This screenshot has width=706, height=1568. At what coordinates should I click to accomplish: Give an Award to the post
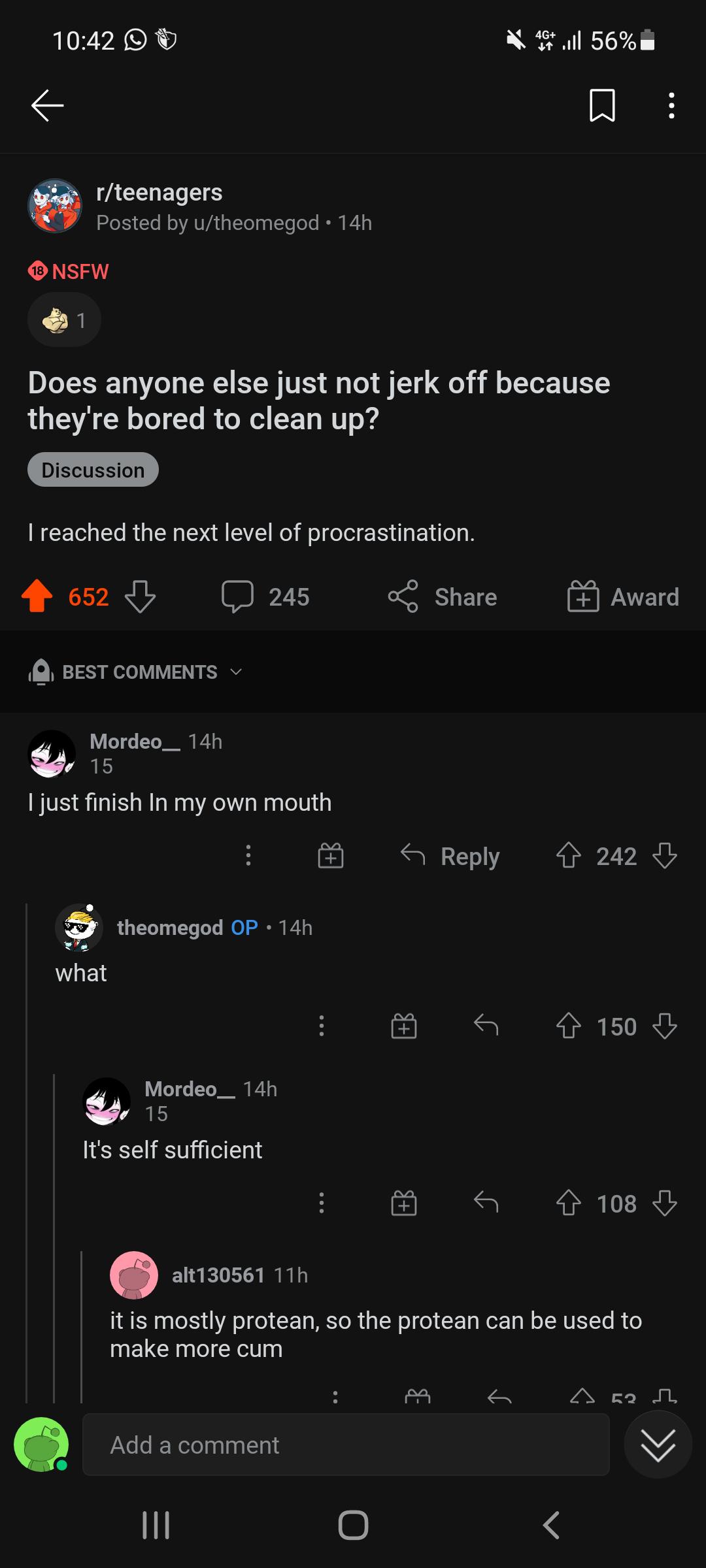point(622,596)
